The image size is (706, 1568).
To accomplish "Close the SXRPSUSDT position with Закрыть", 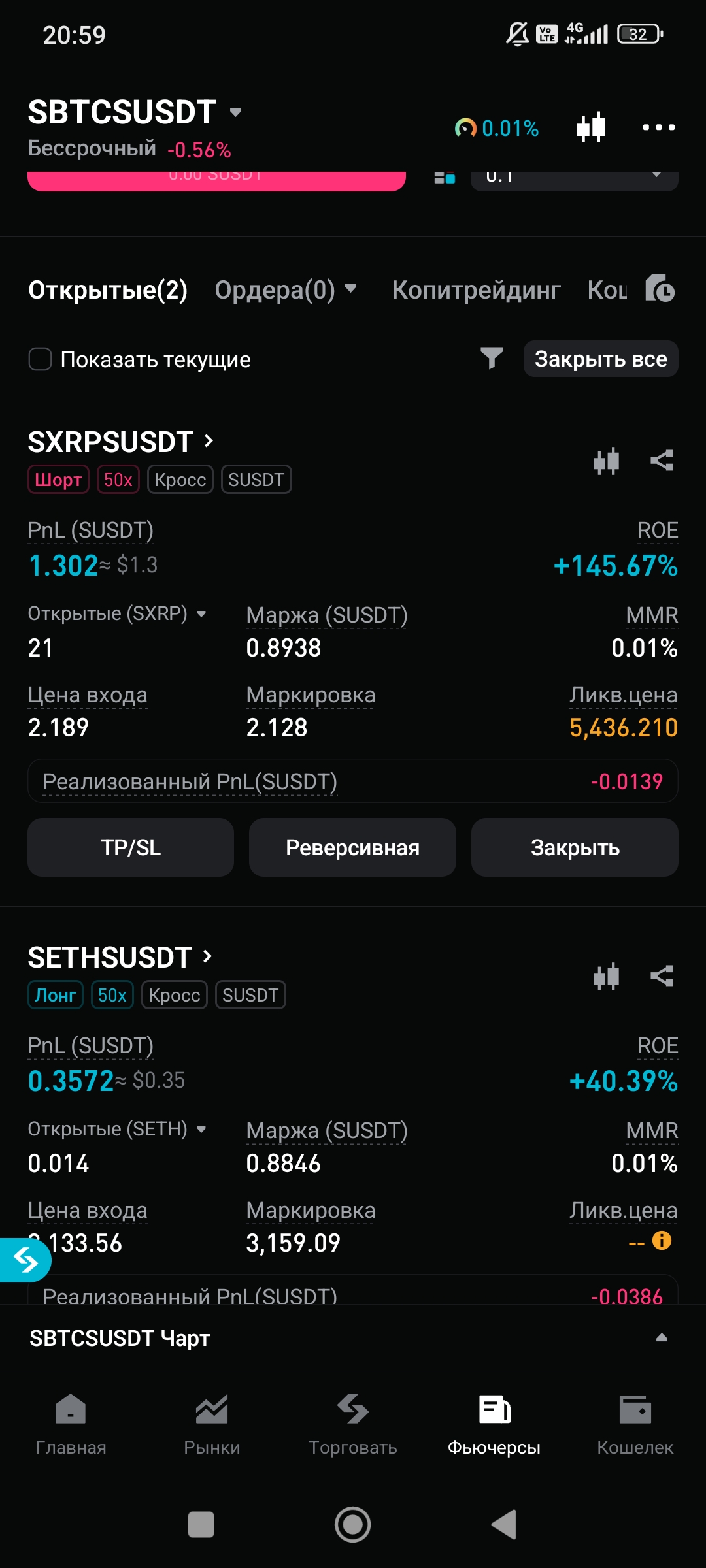I will 575,847.
